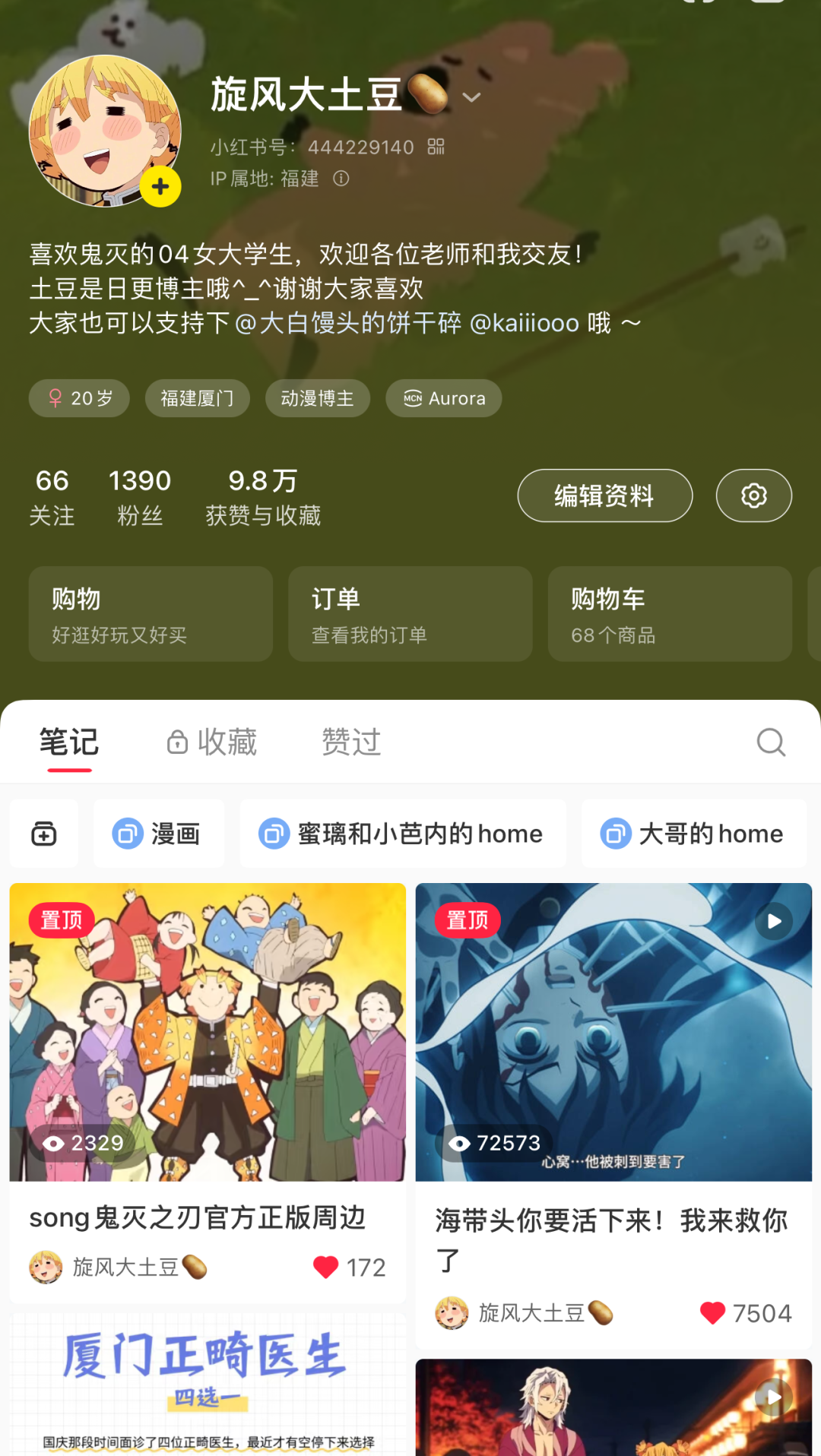Image resolution: width=821 pixels, height=1456 pixels.
Task: Tap the yellow plus on the avatar
Action: [160, 186]
